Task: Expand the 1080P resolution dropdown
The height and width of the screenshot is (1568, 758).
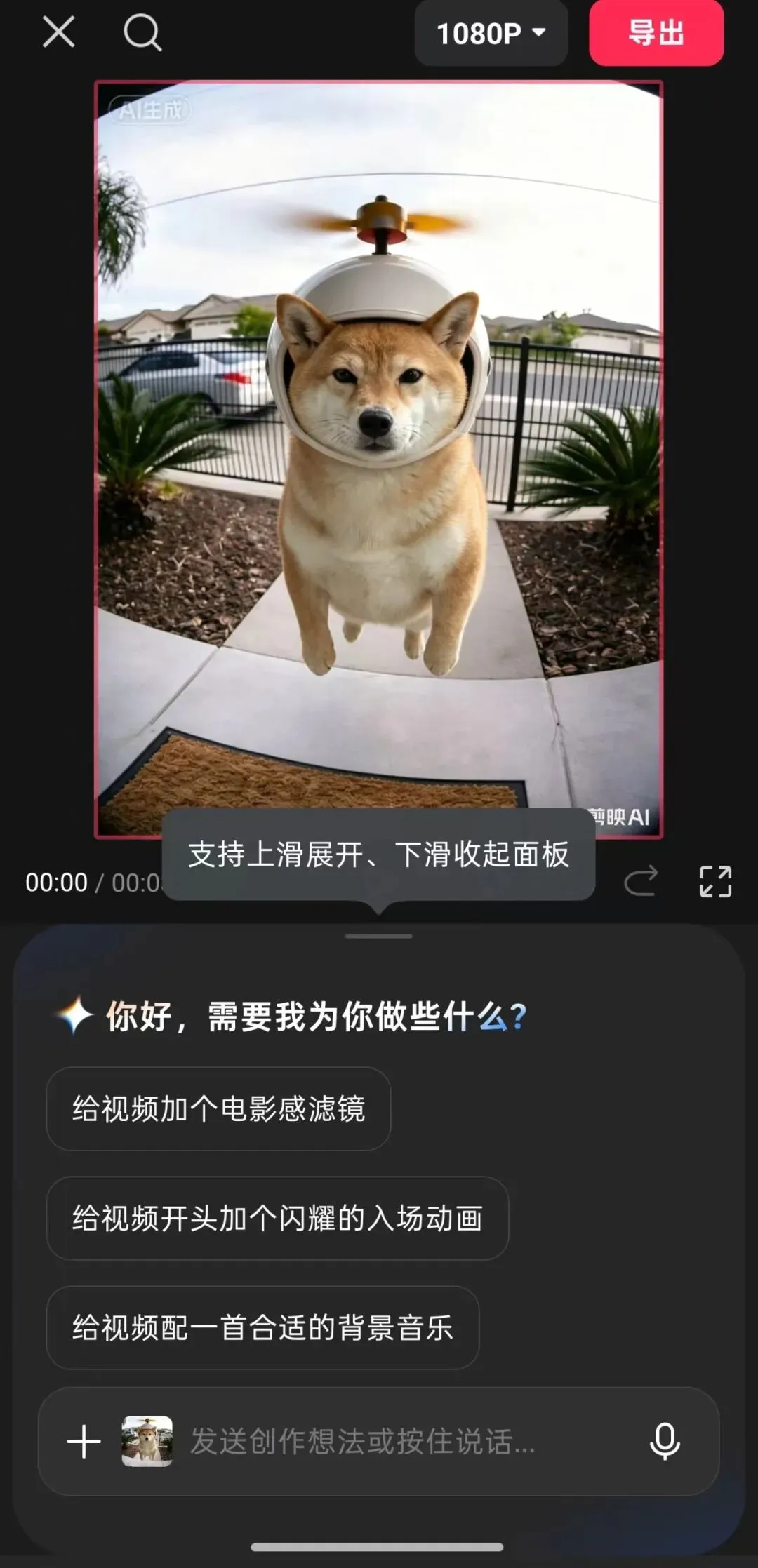Action: click(x=491, y=33)
